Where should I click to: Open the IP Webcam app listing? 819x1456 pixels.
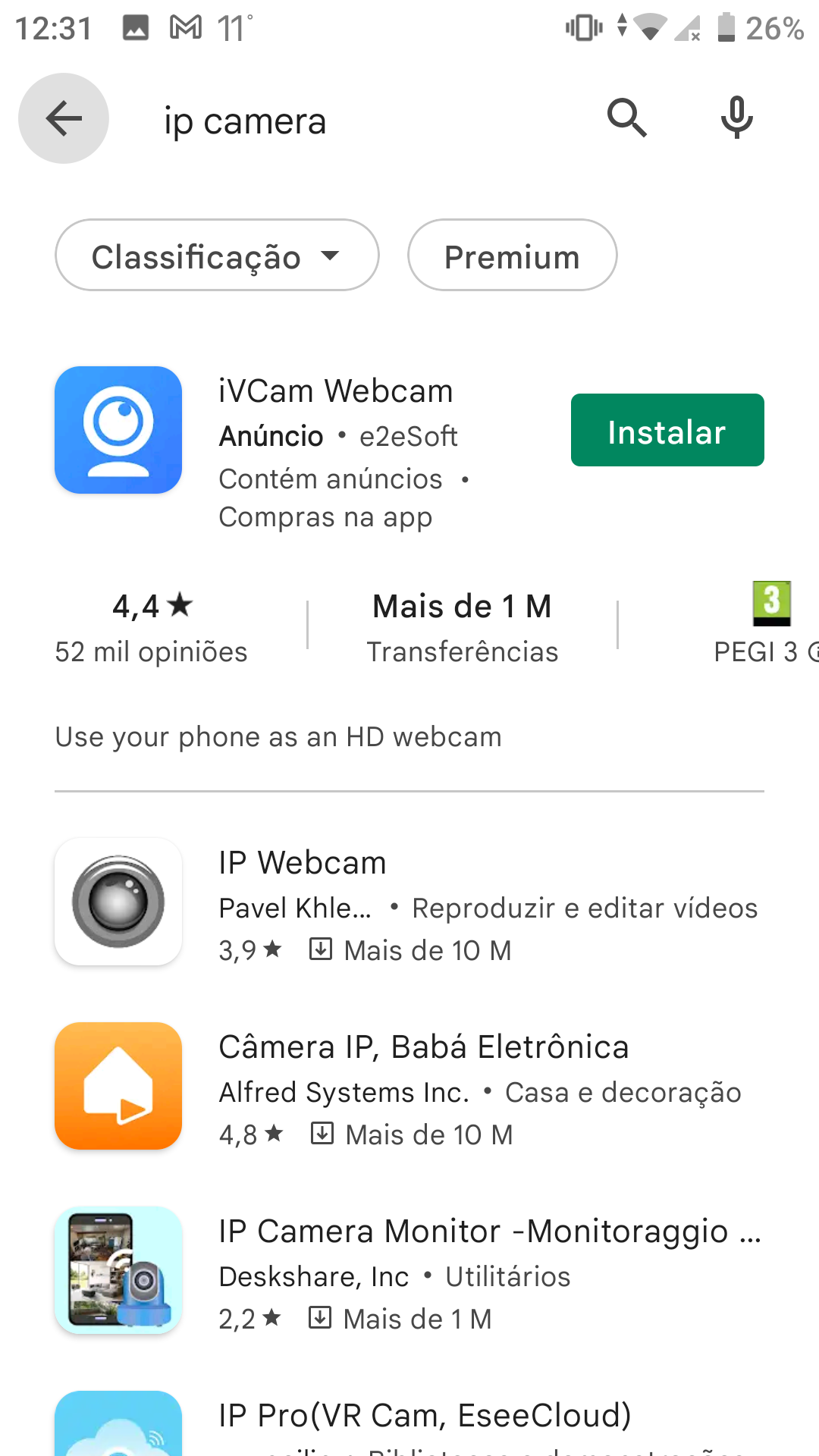(302, 861)
